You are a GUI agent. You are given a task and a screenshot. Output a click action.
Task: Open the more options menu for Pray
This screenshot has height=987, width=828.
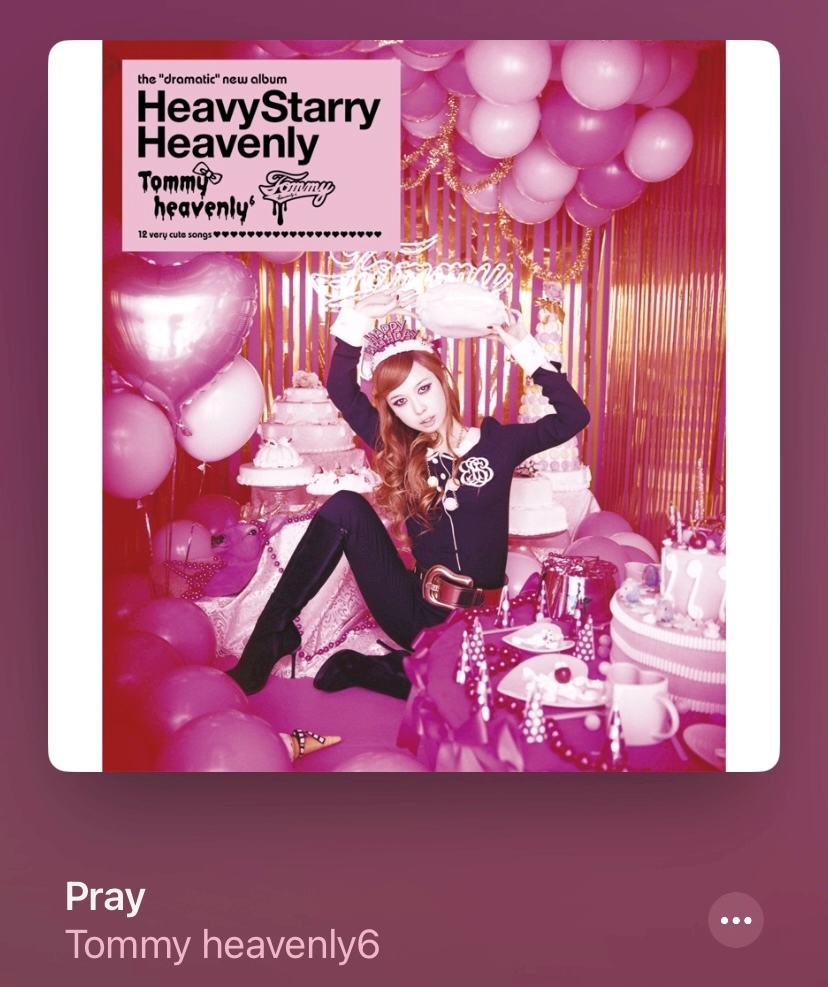click(735, 920)
